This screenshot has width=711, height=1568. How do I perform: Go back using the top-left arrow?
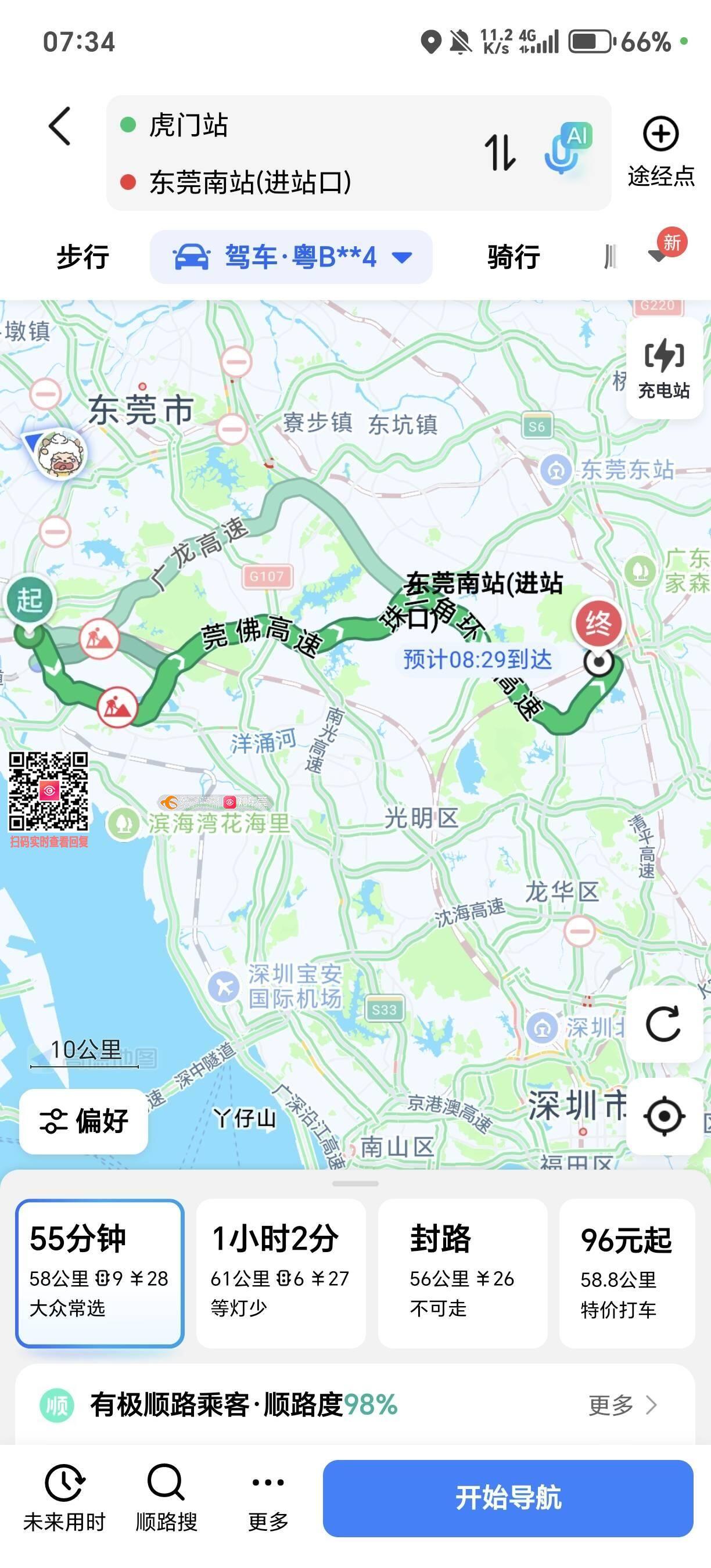(x=60, y=127)
